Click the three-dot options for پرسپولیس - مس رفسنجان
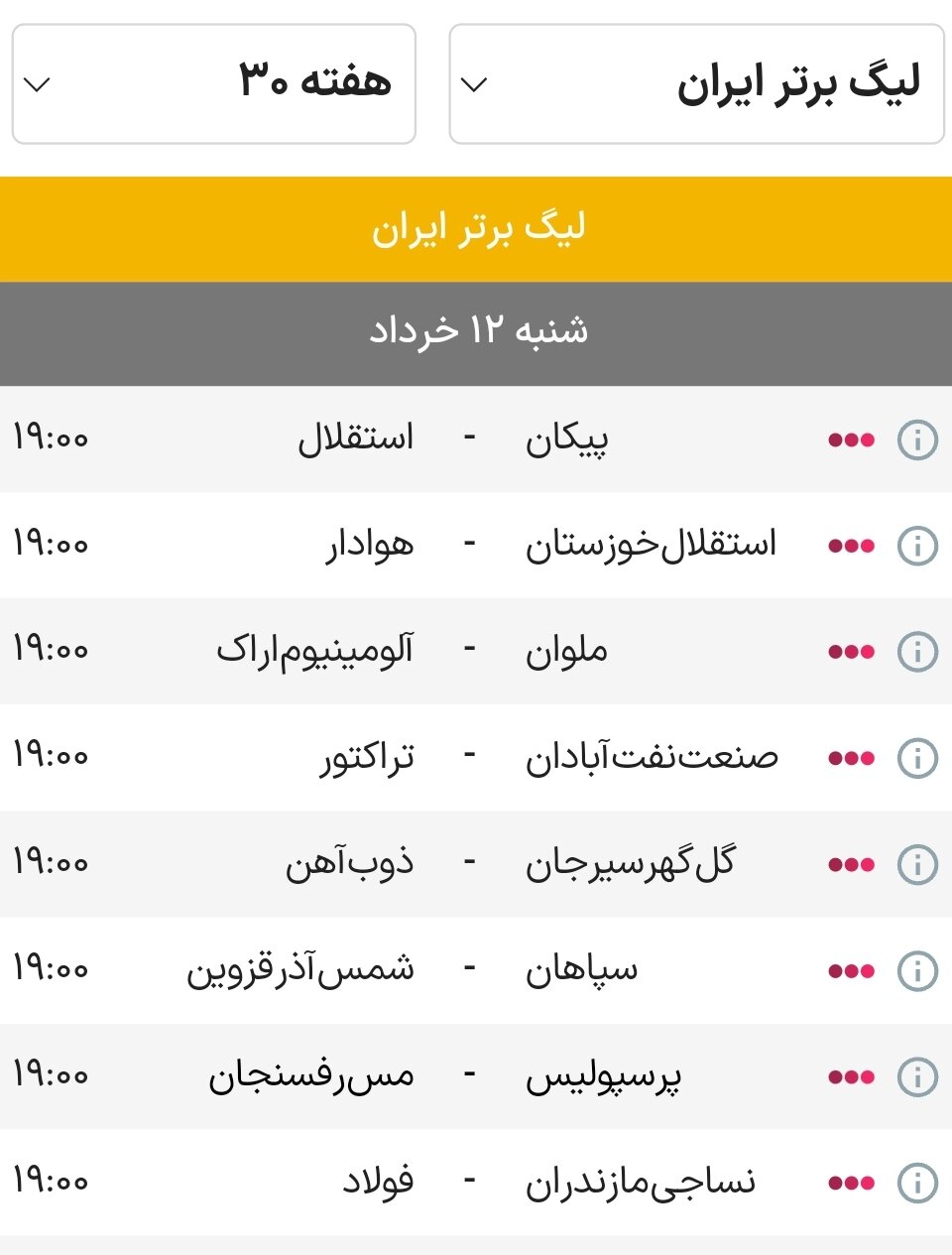Viewport: 952px width, 1255px height. coord(851,1075)
